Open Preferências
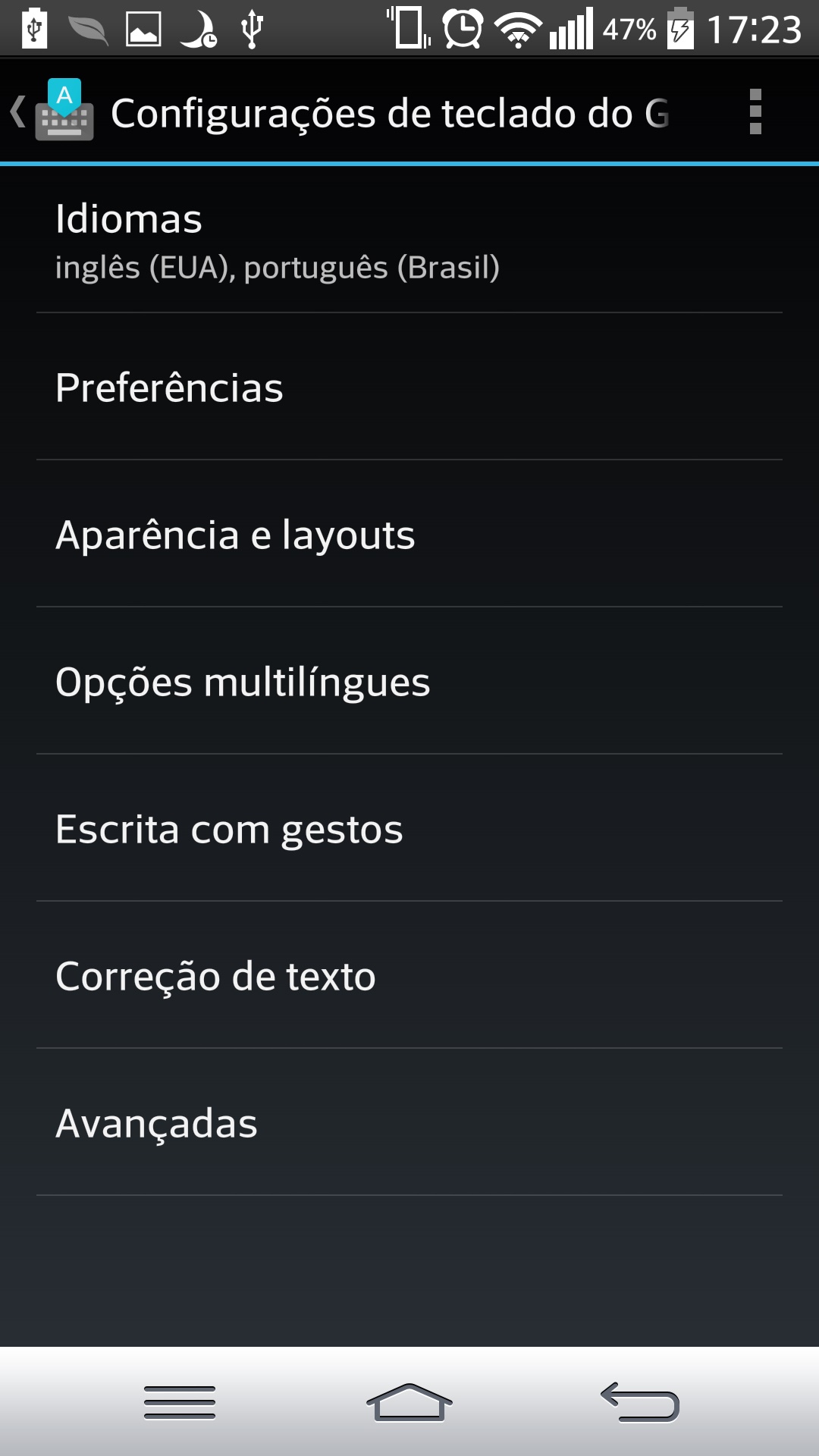Viewport: 819px width, 1456px height. click(409, 387)
